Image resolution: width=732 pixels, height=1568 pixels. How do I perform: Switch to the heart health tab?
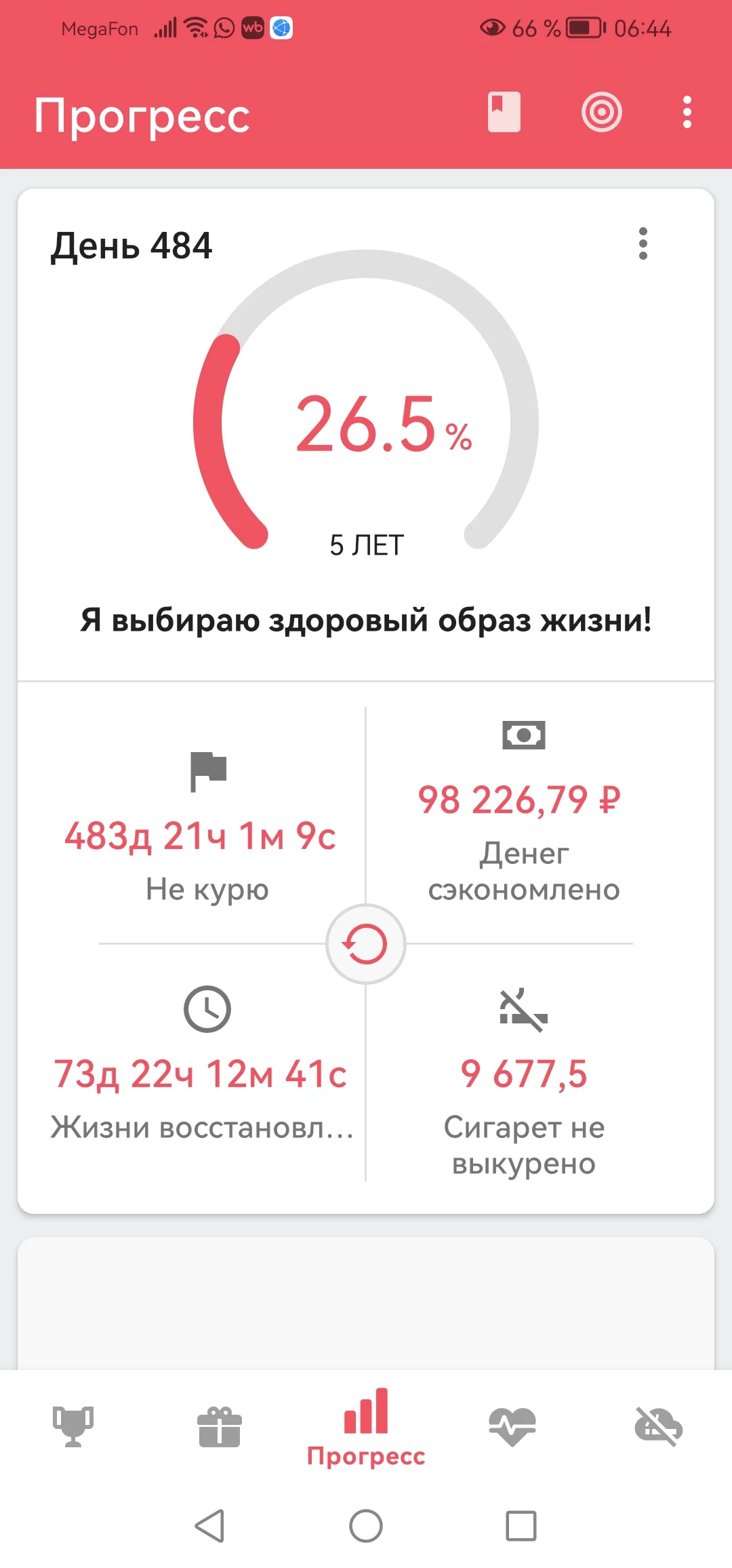coord(512,1426)
